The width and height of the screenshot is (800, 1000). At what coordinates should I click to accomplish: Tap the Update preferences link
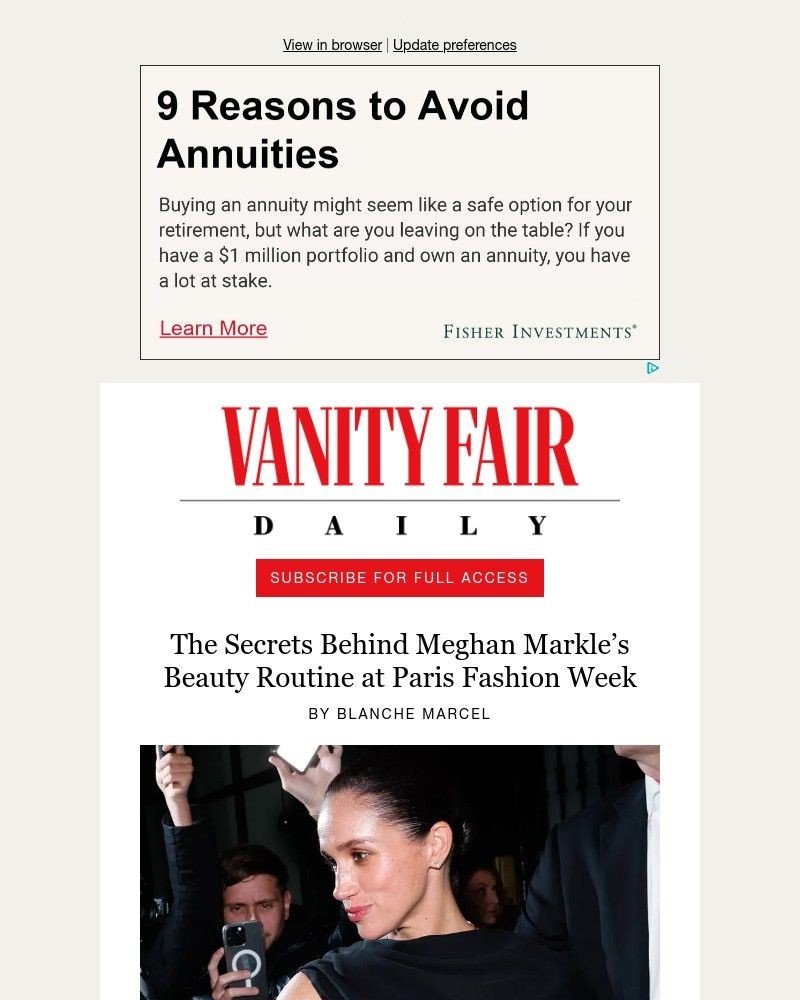pyautogui.click(x=454, y=45)
